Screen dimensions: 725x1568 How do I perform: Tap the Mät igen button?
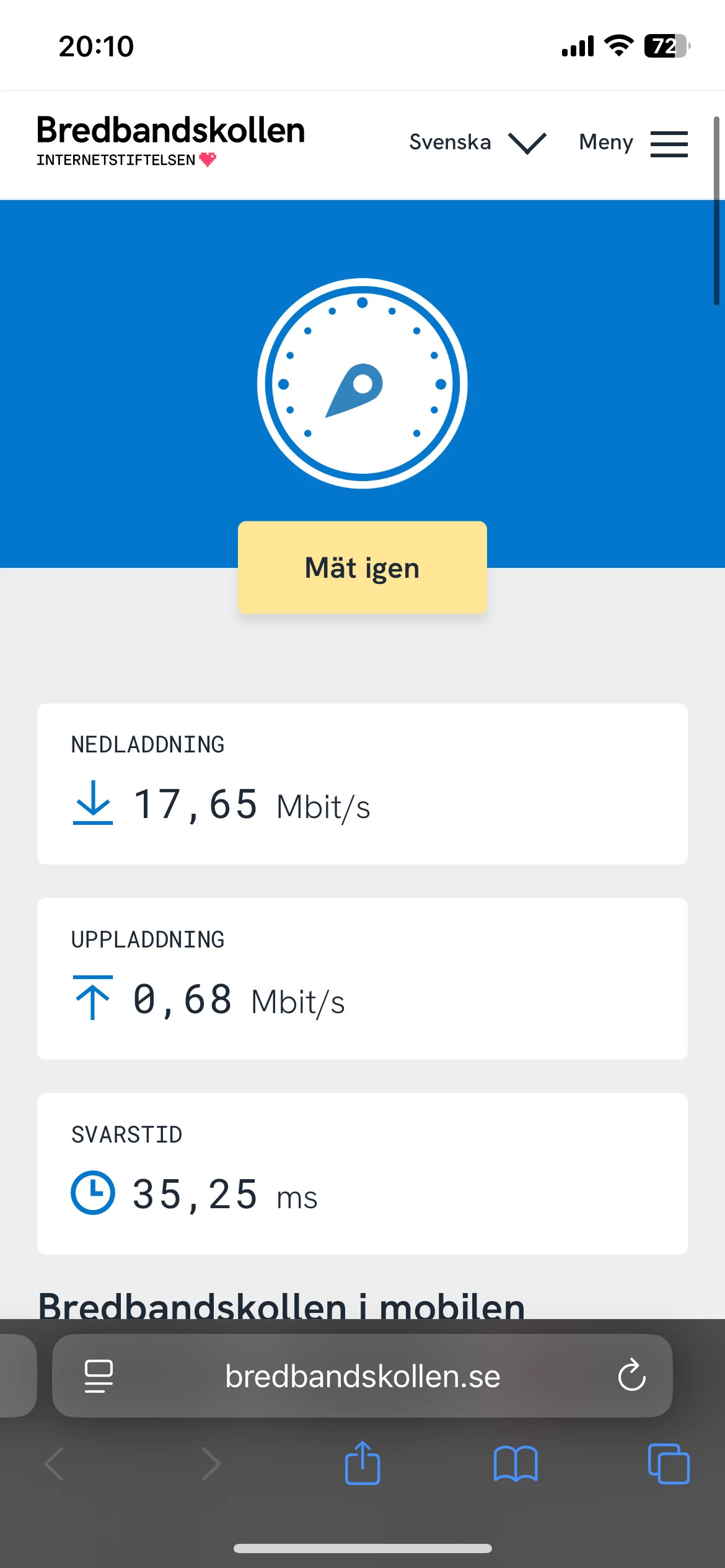pyautogui.click(x=362, y=568)
